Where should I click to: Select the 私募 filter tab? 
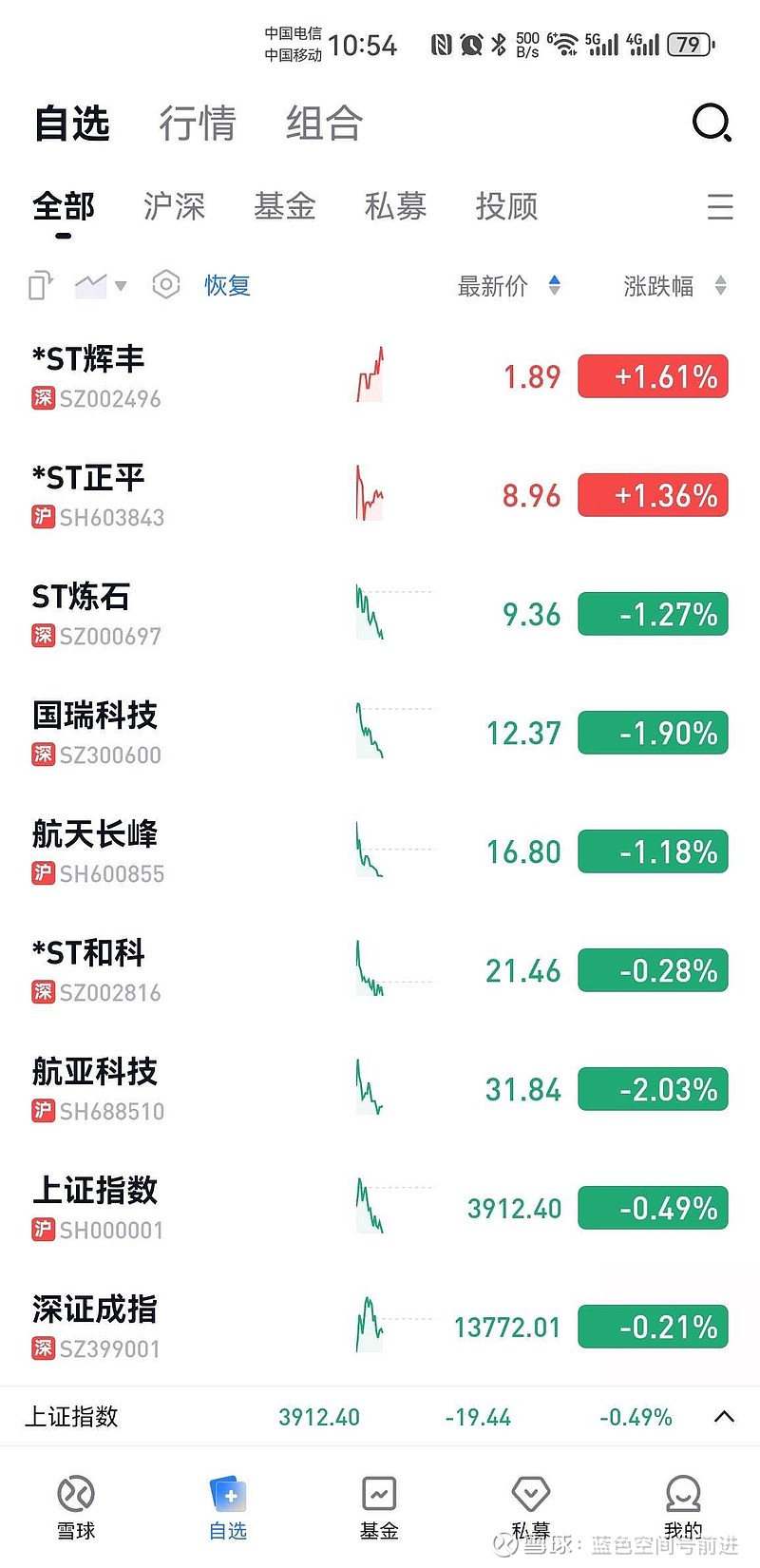[x=395, y=206]
